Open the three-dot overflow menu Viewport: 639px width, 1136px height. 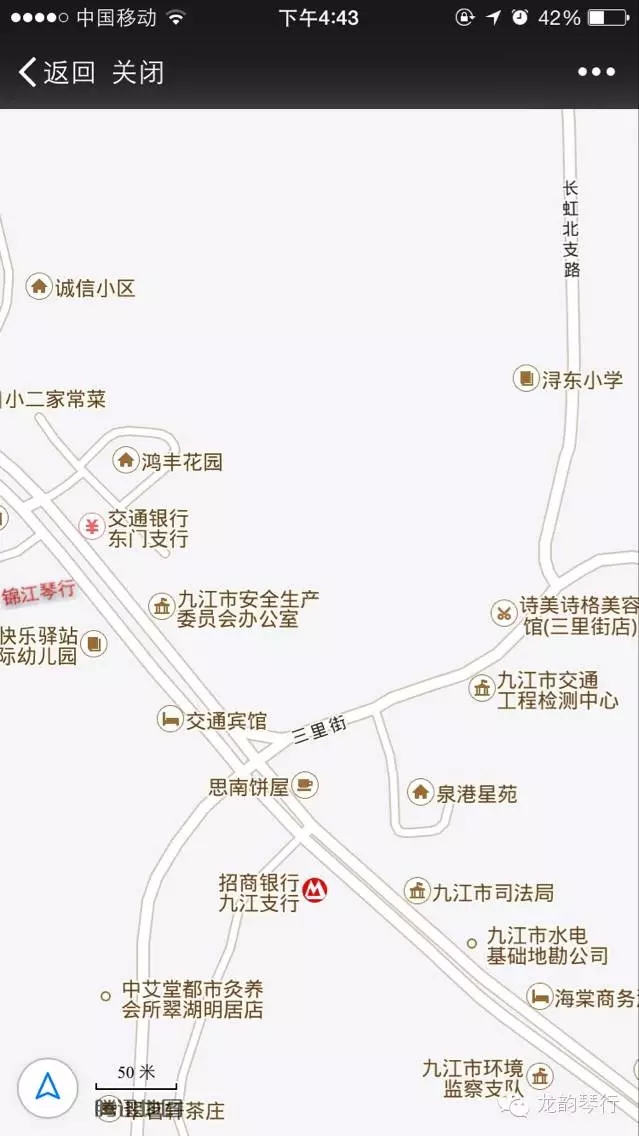click(596, 72)
